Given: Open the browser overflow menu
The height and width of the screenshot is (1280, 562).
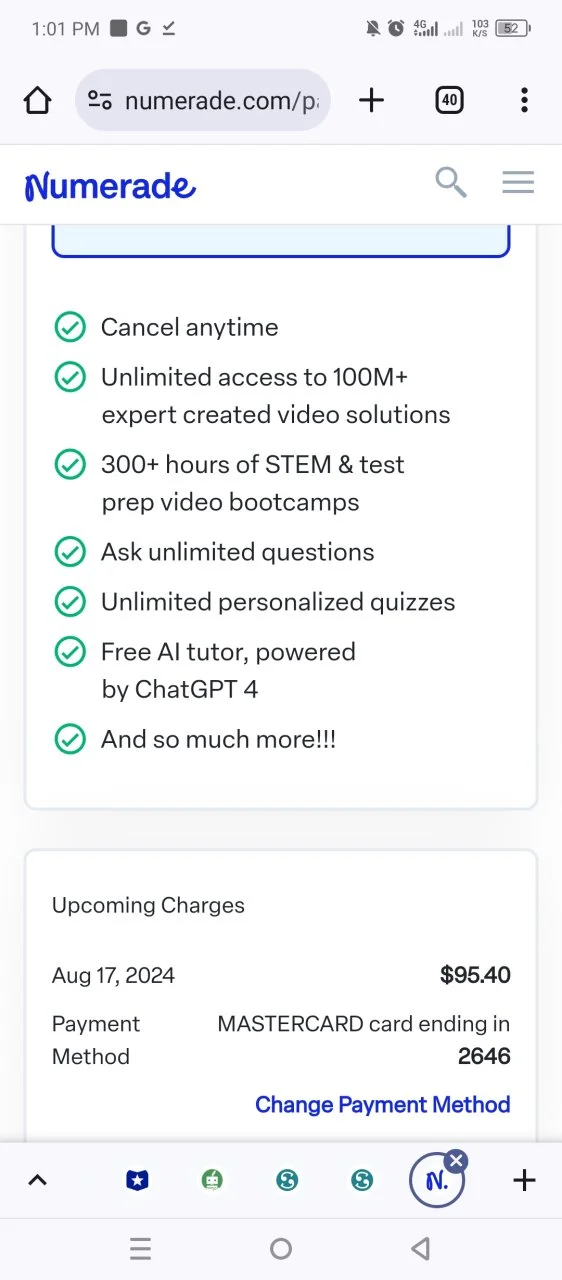Looking at the screenshot, I should click(524, 100).
